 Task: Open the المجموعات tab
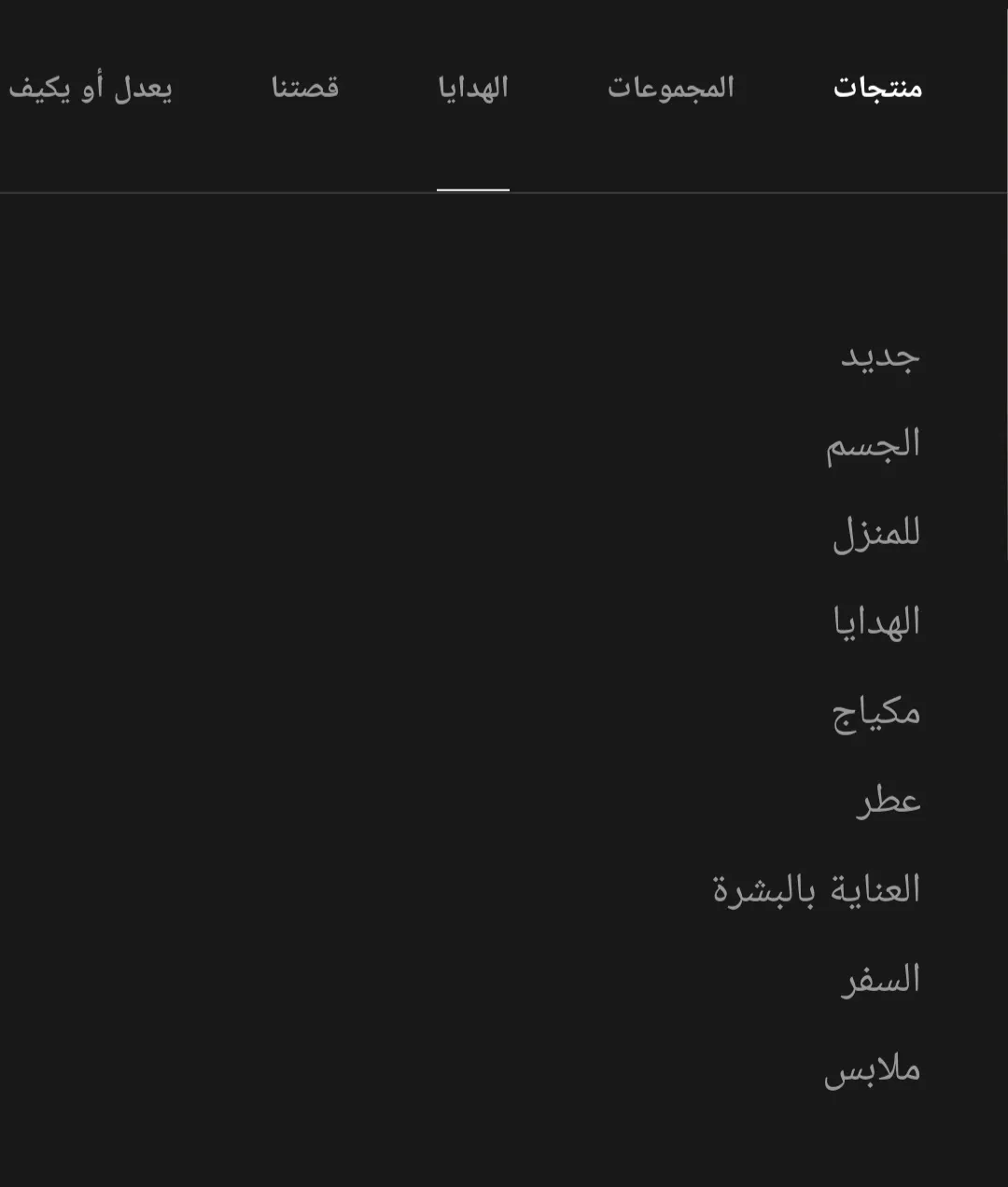(x=671, y=89)
